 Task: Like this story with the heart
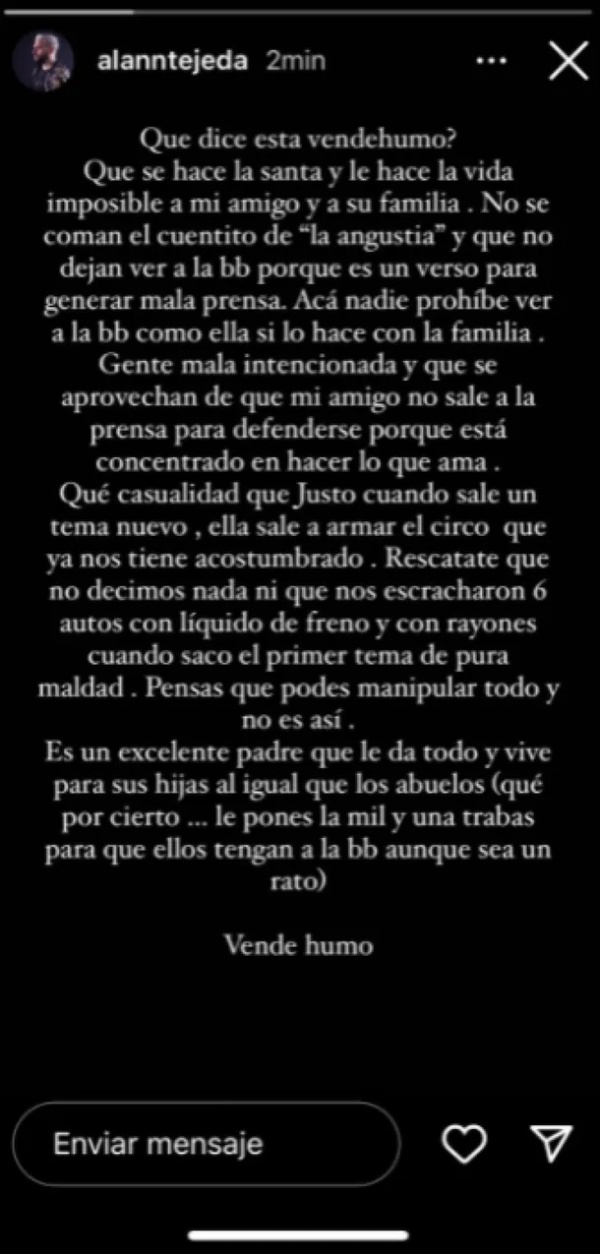[463, 1143]
